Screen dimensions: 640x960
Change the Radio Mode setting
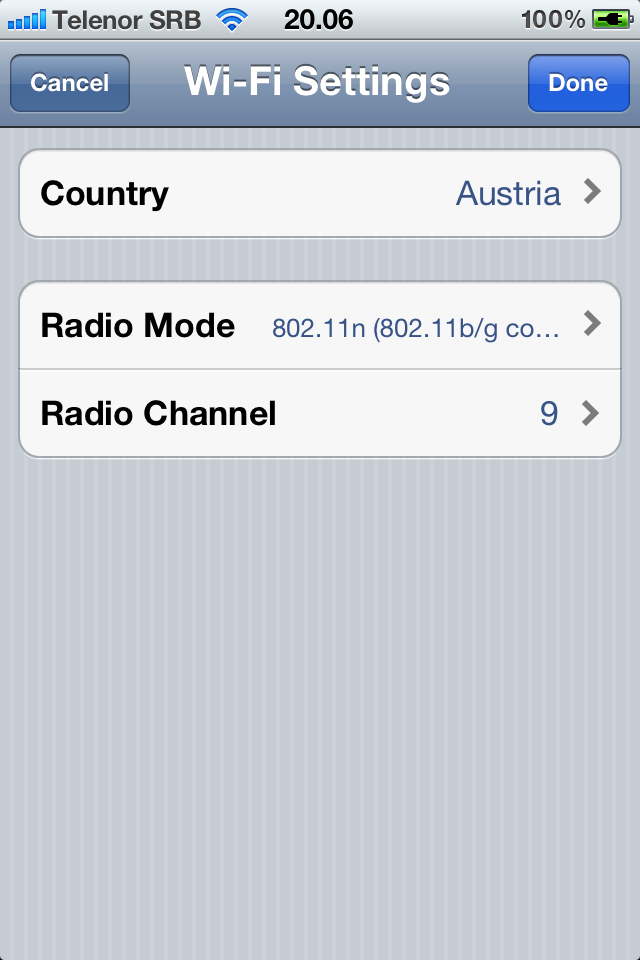click(320, 326)
